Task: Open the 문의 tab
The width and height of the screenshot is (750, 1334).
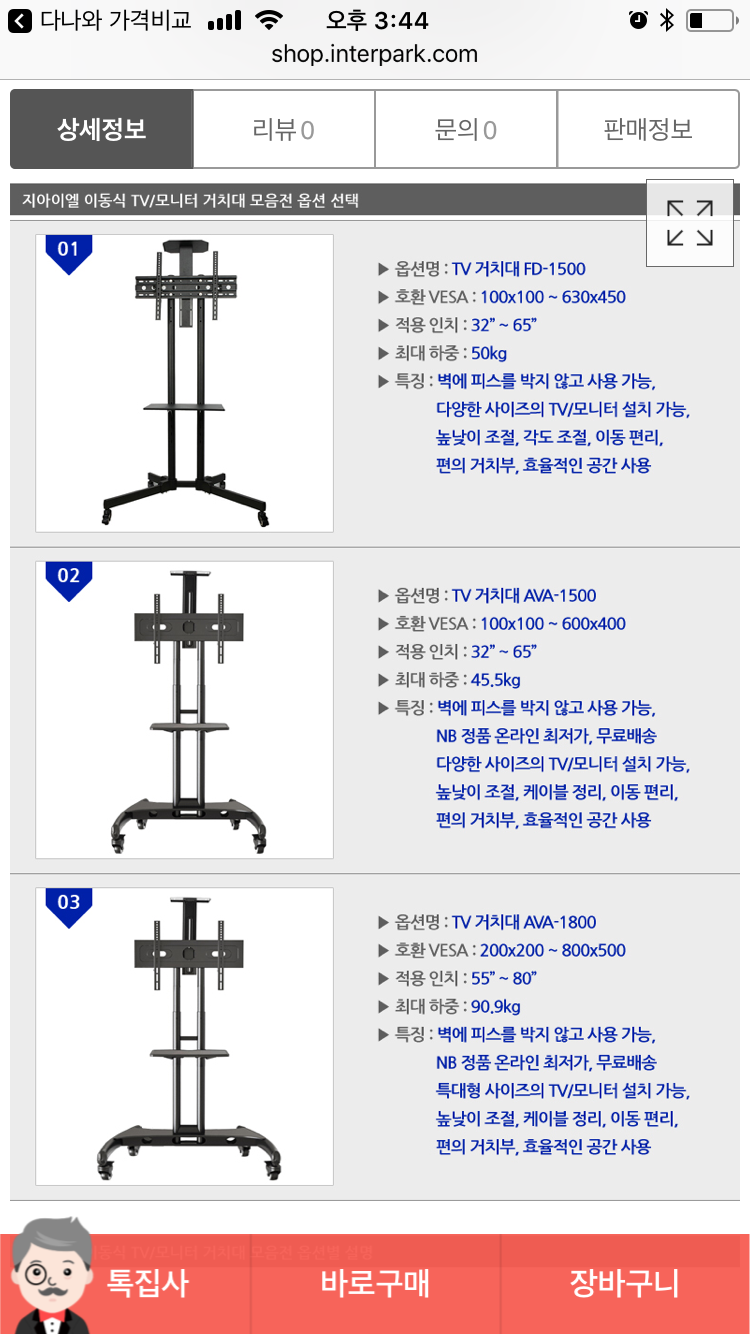Action: [466, 129]
